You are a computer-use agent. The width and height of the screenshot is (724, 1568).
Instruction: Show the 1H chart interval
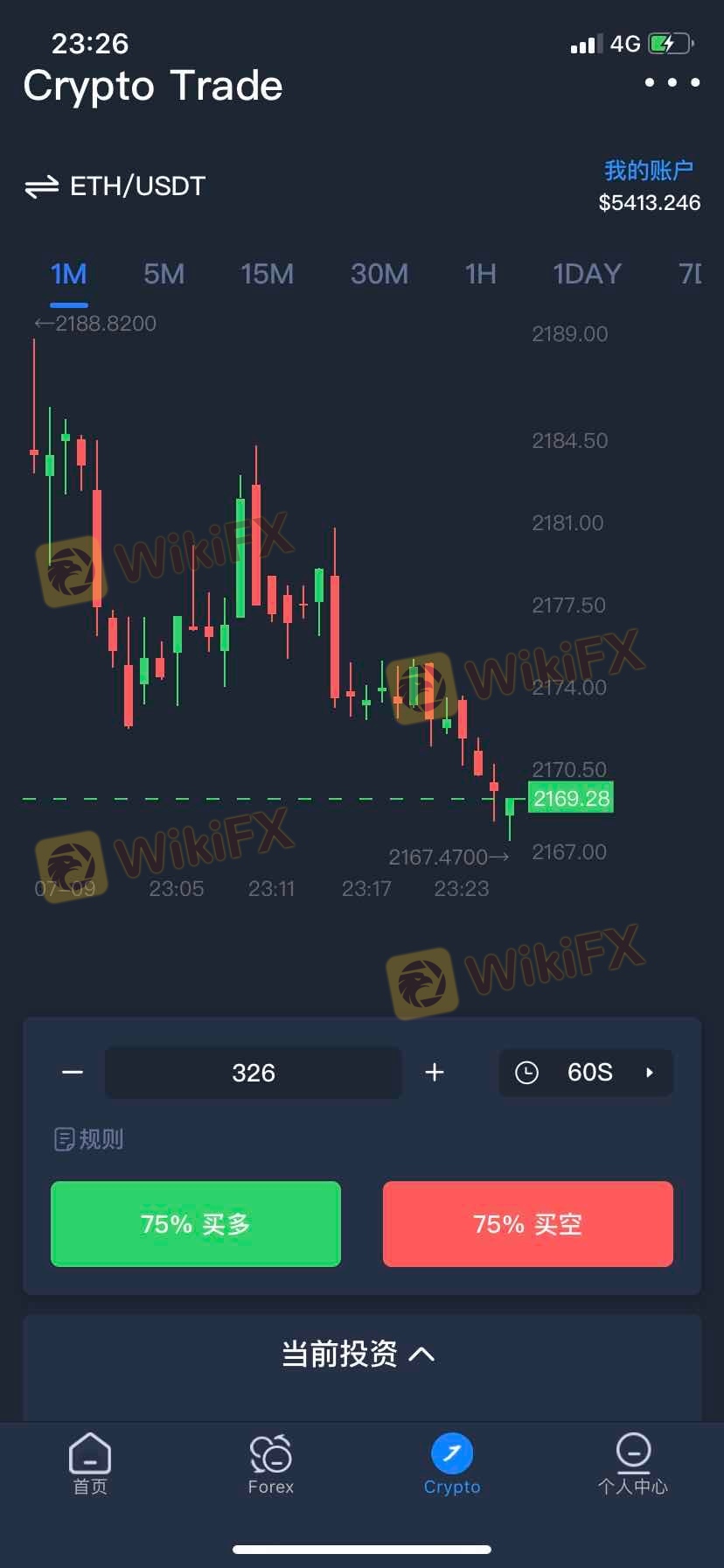(x=480, y=275)
